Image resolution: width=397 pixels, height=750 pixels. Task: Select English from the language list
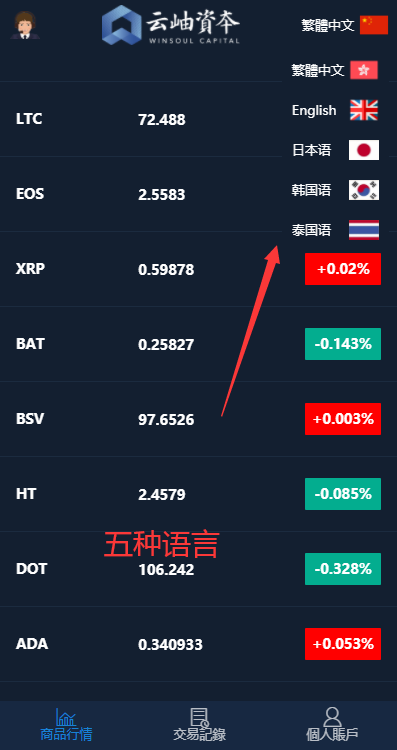335,110
